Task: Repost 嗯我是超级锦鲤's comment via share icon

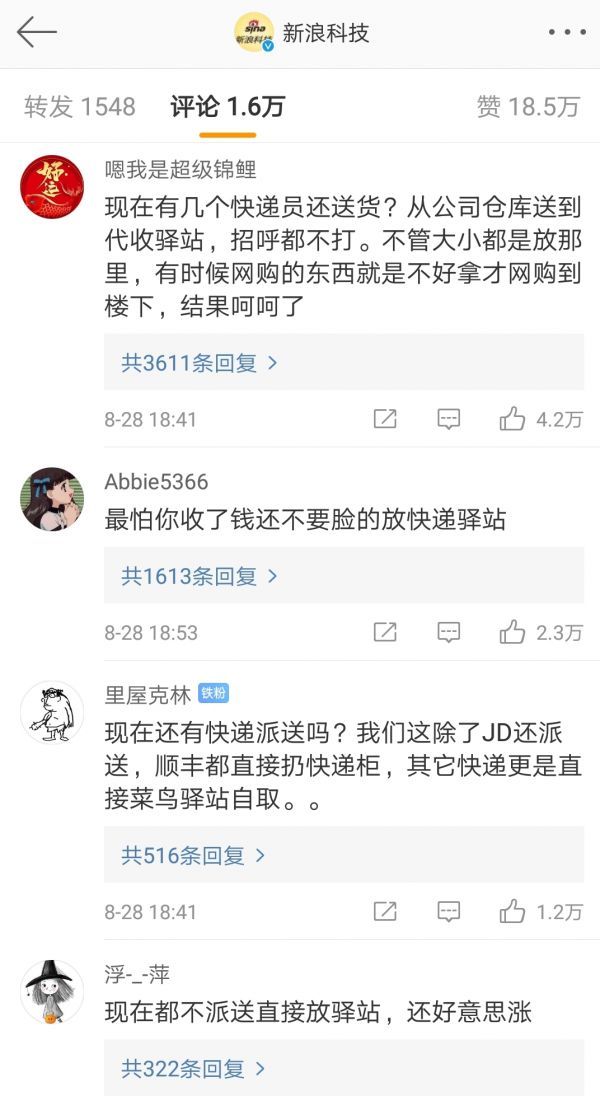Action: 385,419
